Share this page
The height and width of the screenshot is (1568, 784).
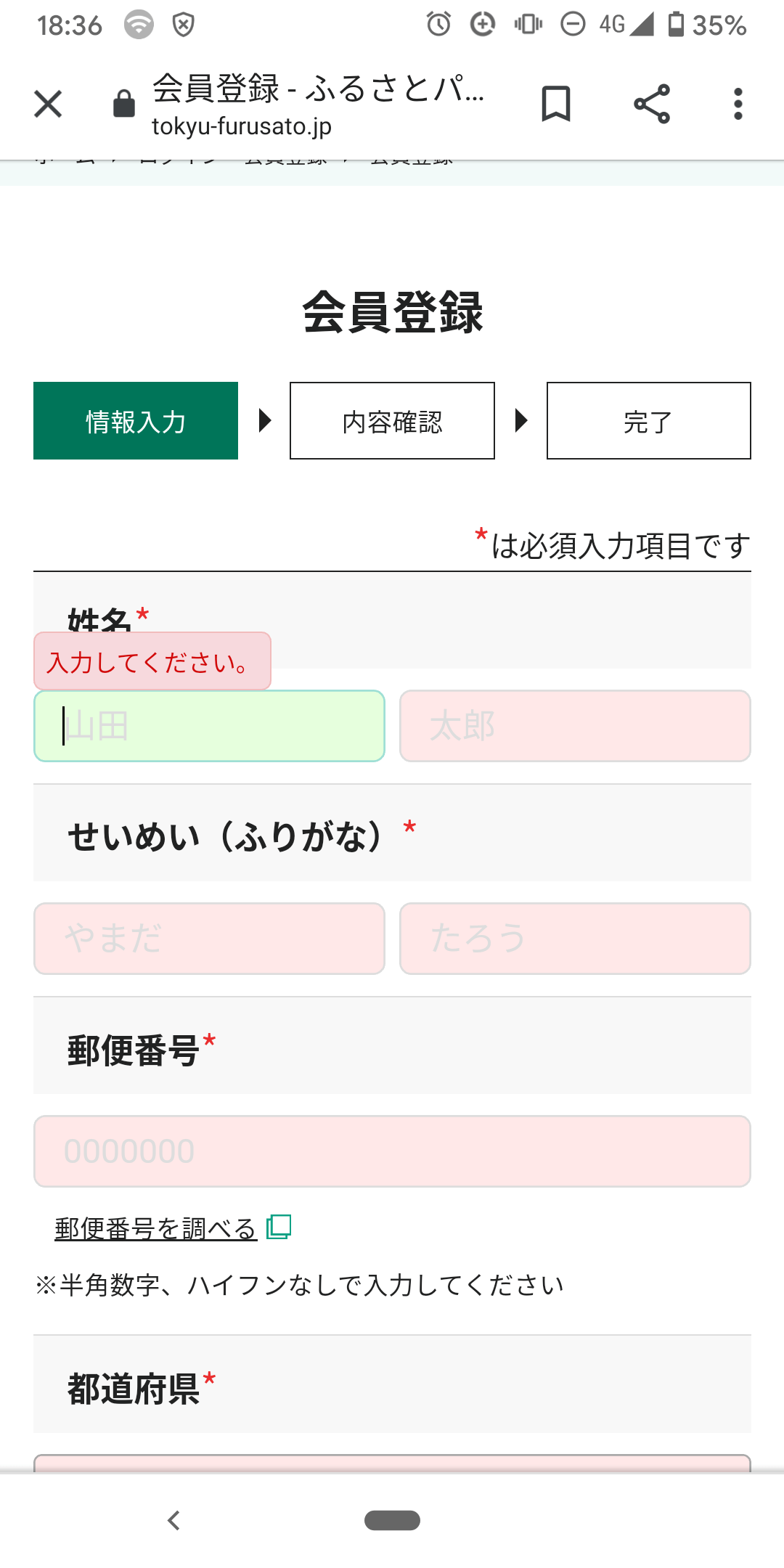[x=652, y=104]
